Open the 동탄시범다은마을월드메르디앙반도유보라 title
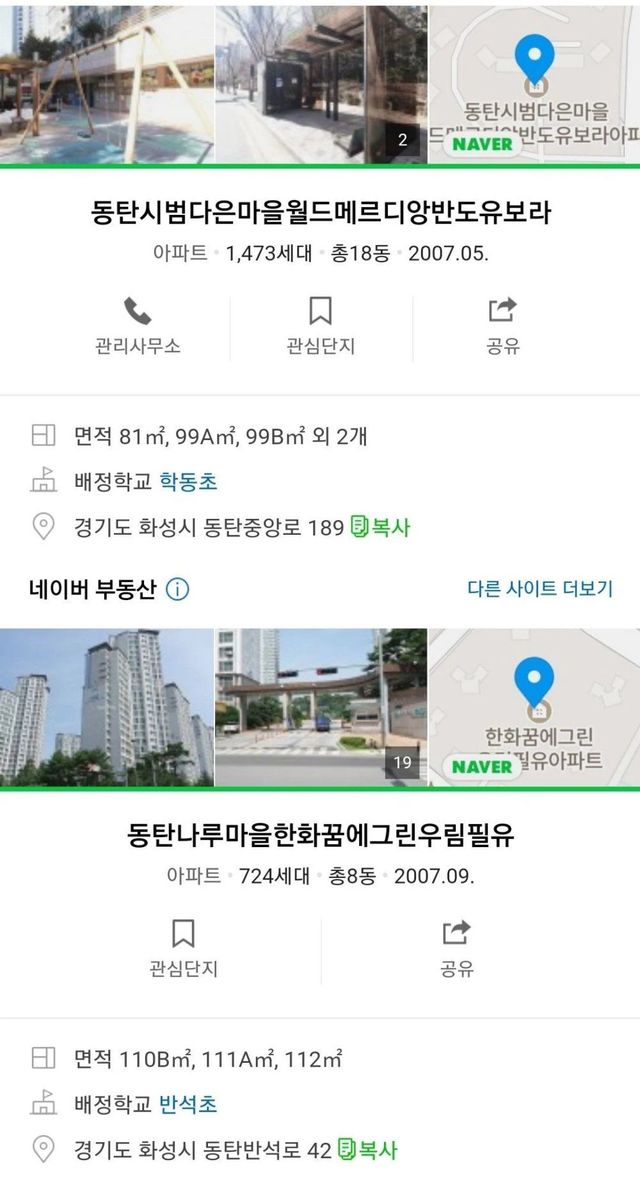This screenshot has height=1183, width=640. click(x=320, y=213)
